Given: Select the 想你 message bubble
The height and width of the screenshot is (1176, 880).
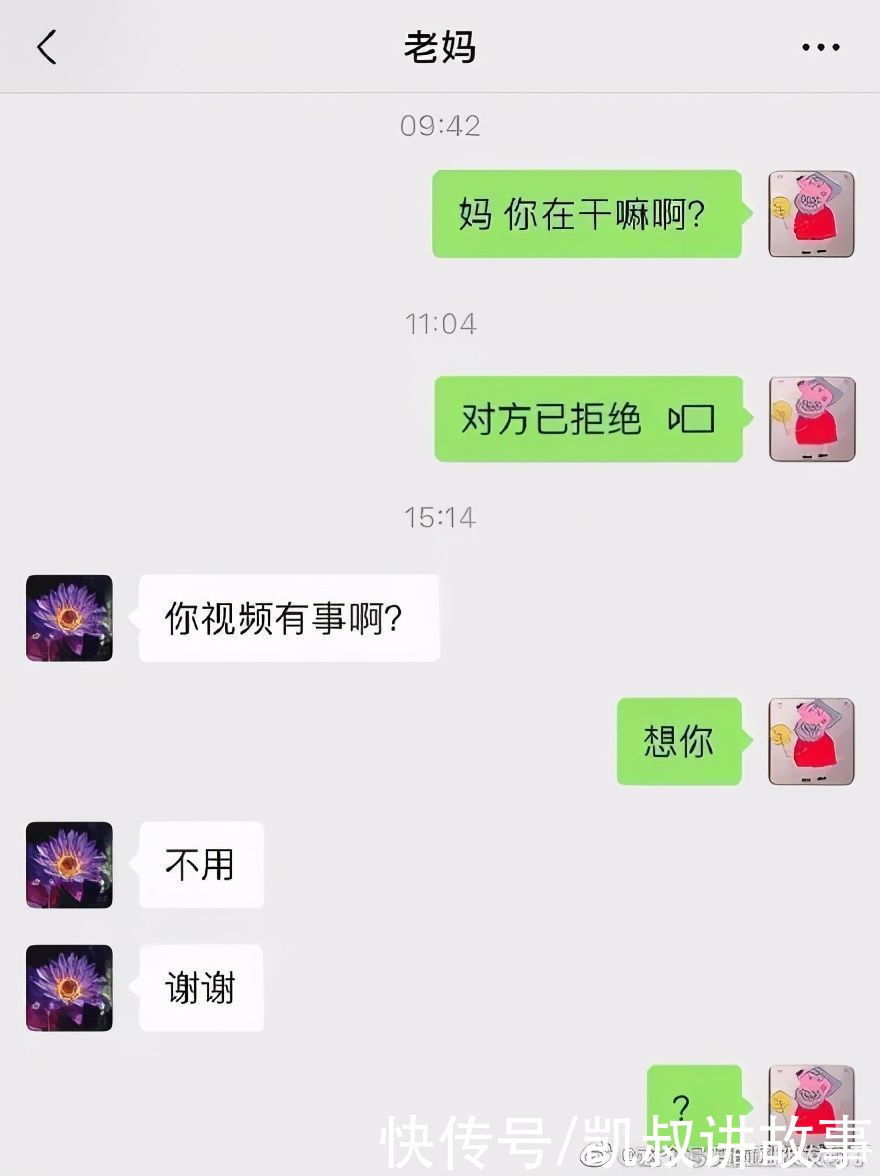Looking at the screenshot, I should point(678,742).
